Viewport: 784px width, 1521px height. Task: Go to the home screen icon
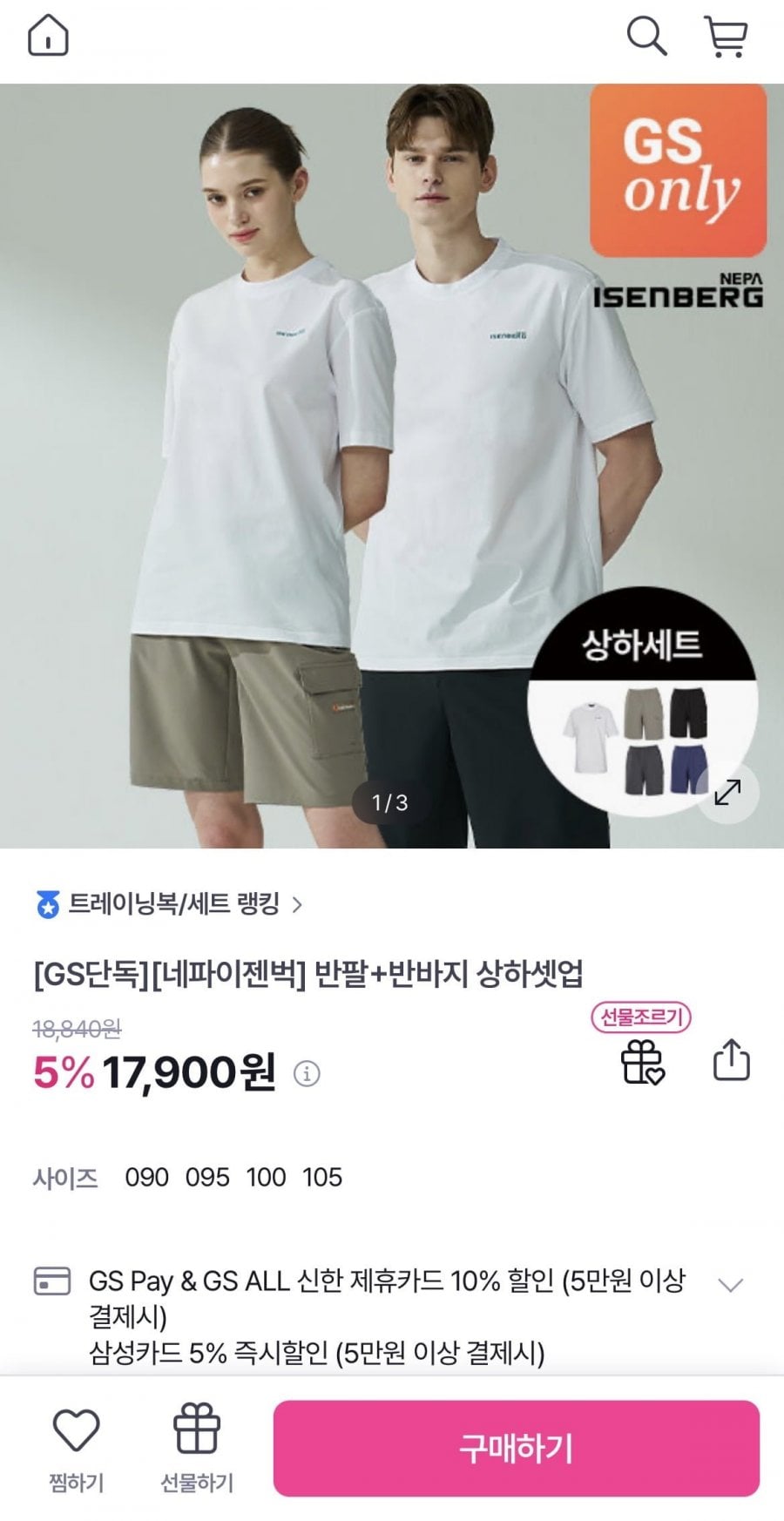tap(48, 37)
